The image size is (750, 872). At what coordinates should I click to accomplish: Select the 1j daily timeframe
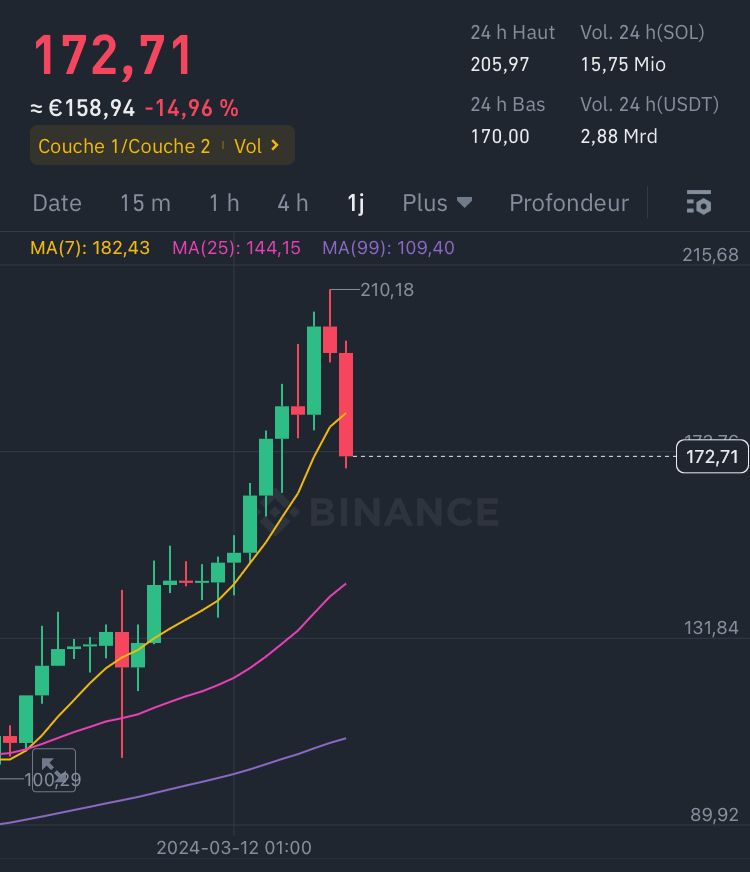tap(356, 203)
